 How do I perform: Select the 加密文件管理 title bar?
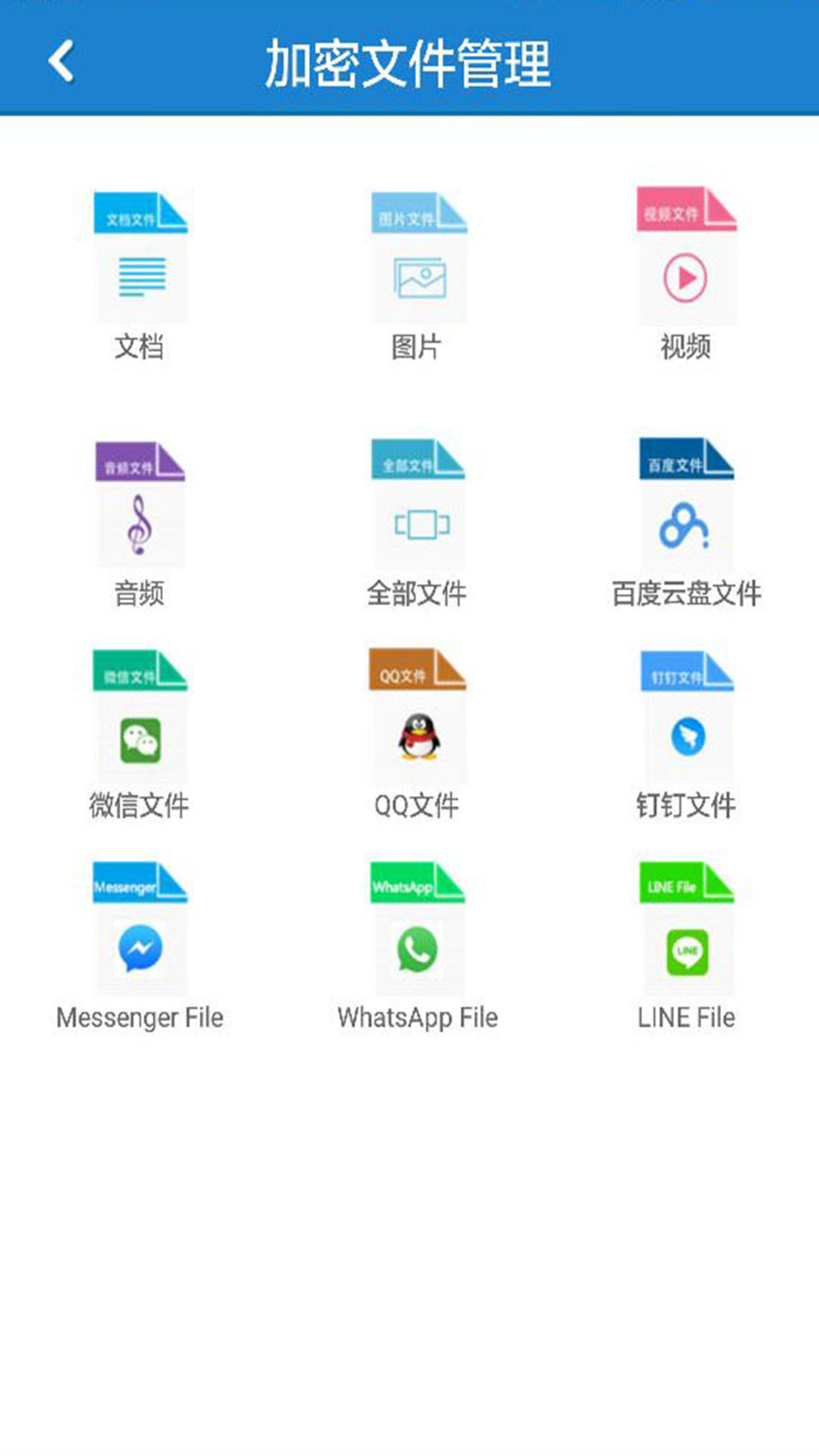(x=409, y=60)
